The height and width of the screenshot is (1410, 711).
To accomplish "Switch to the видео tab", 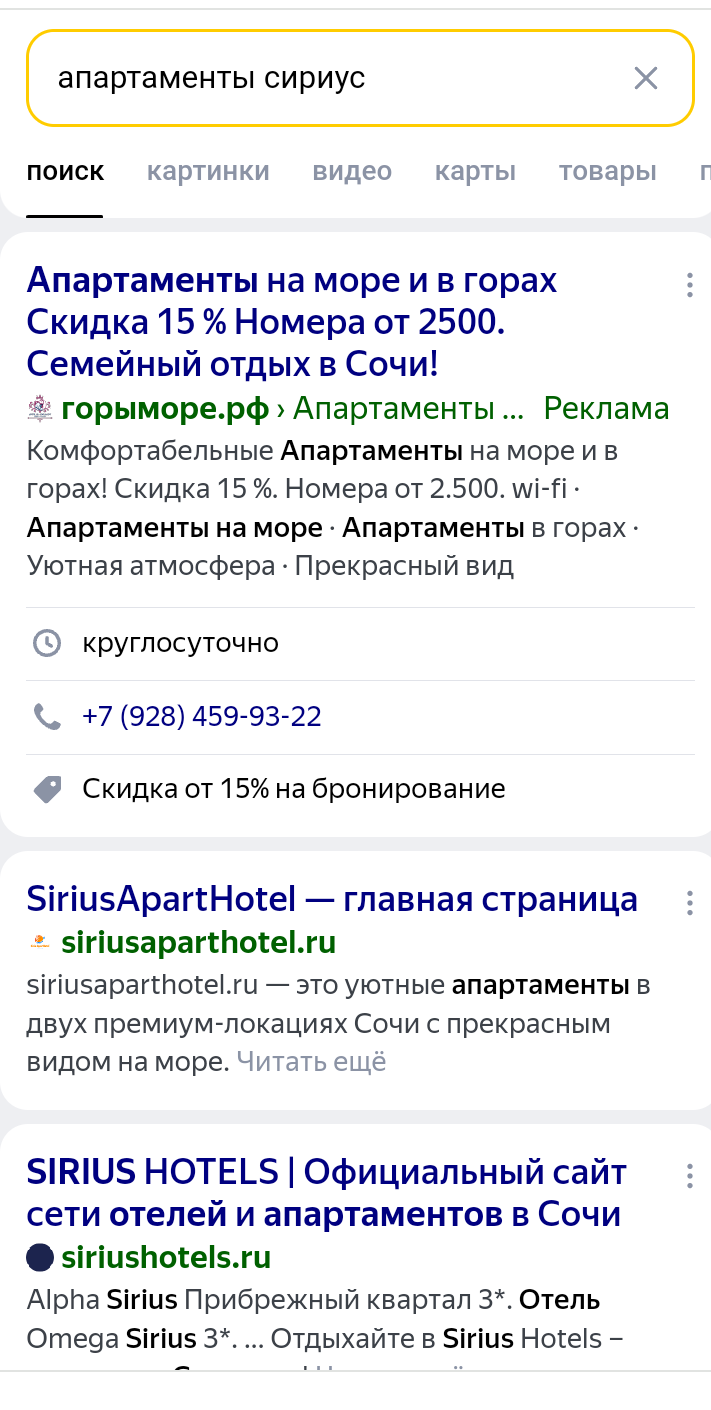I will [352, 171].
